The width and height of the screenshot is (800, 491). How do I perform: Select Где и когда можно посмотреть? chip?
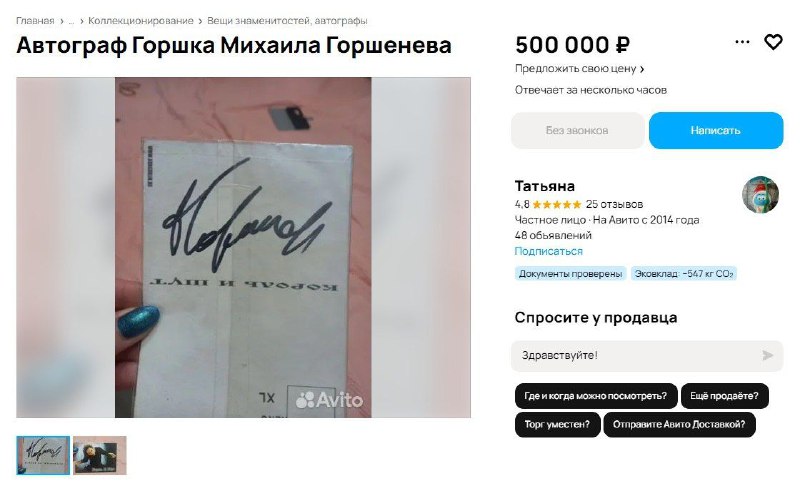pos(596,395)
